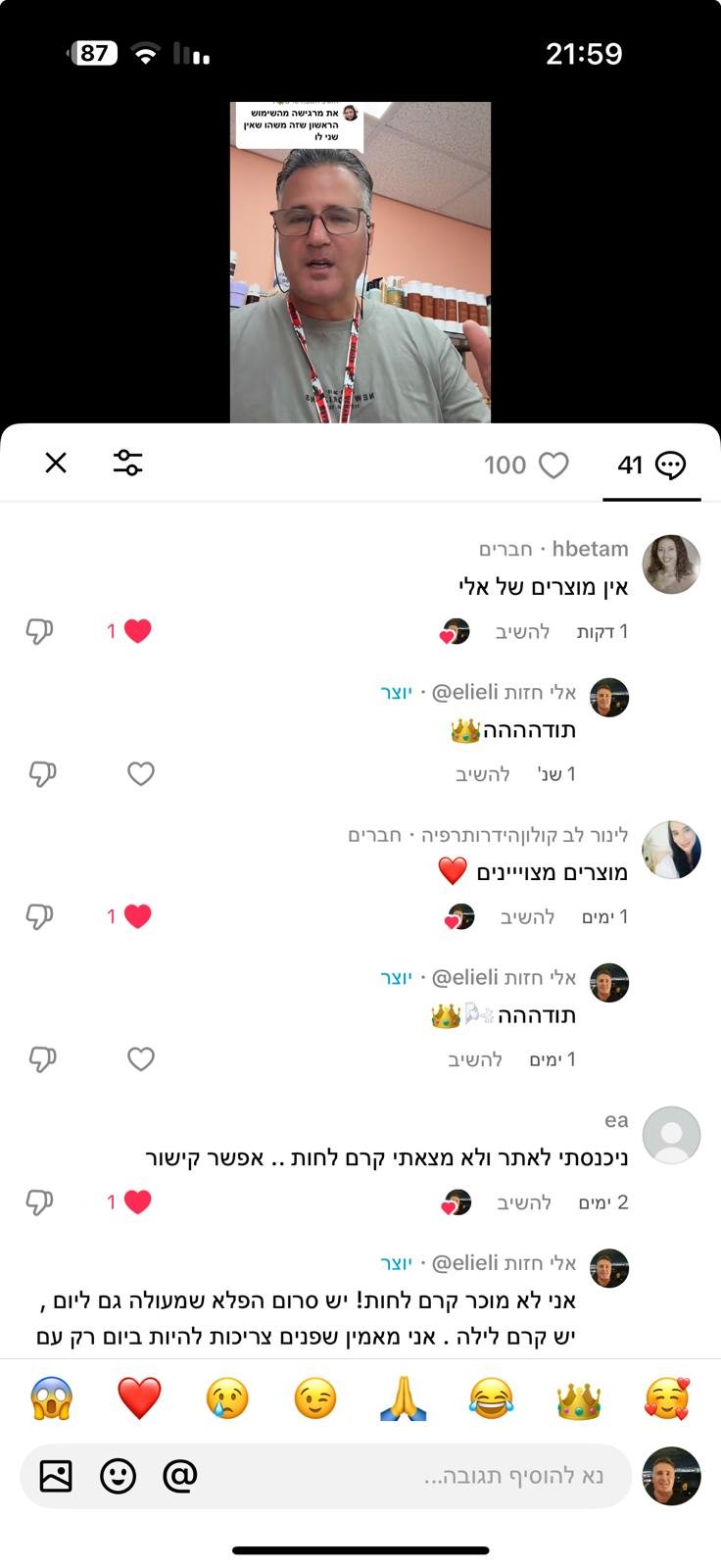The image size is (721, 1568).
Task: Switch to the 100 likes tab
Action: point(526,465)
